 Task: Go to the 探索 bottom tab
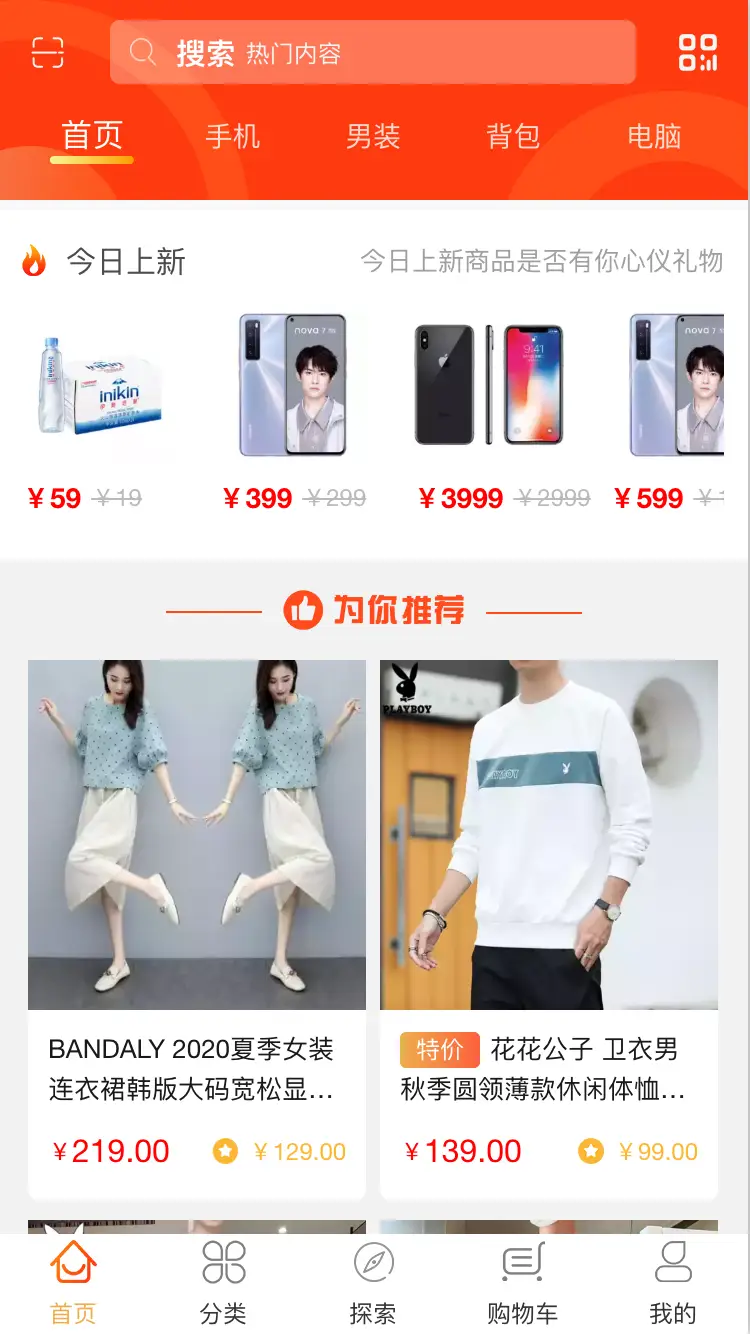[x=373, y=1284]
